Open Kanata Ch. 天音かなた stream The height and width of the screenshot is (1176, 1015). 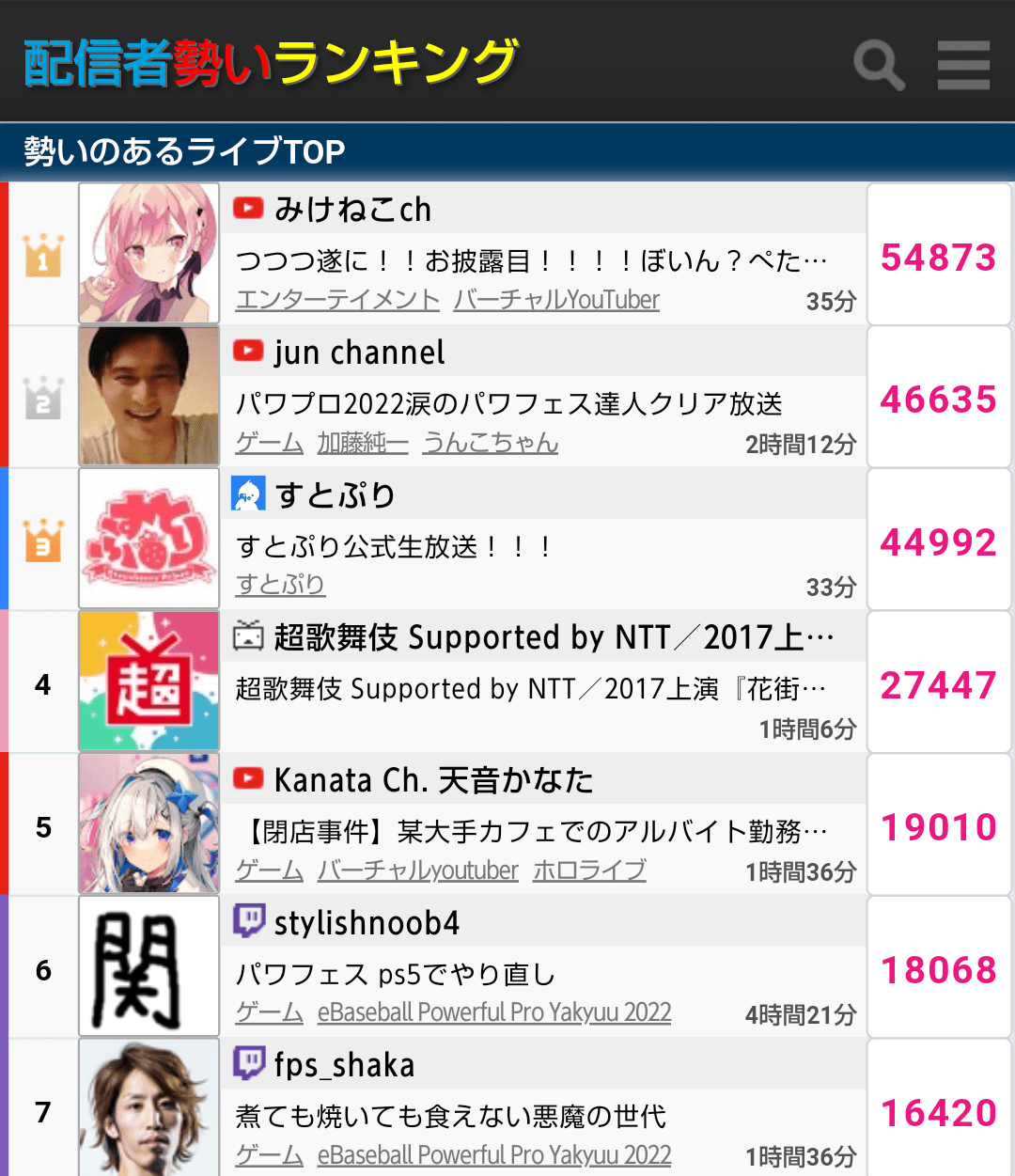(531, 831)
